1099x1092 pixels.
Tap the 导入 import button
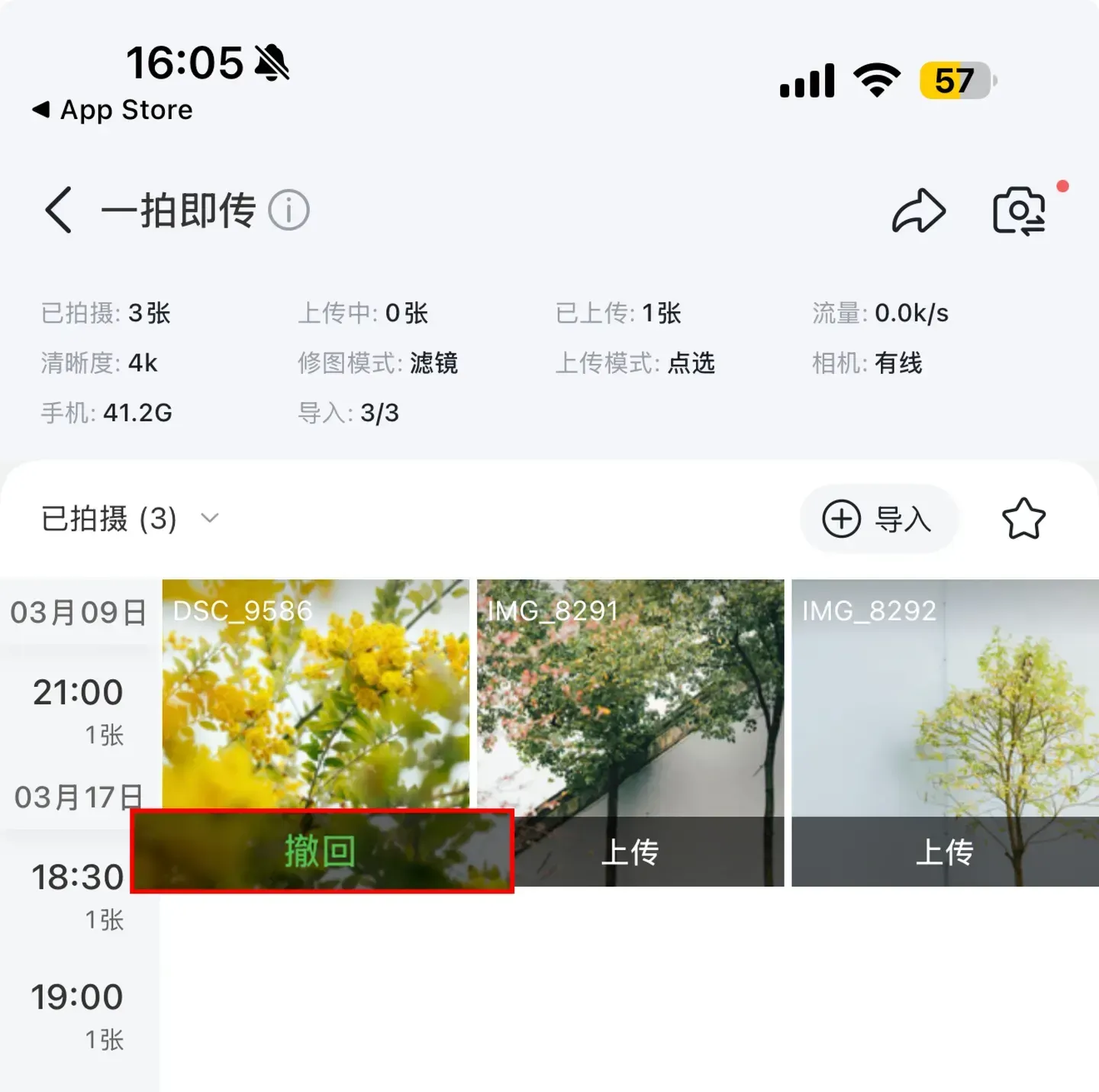pyautogui.click(x=878, y=519)
